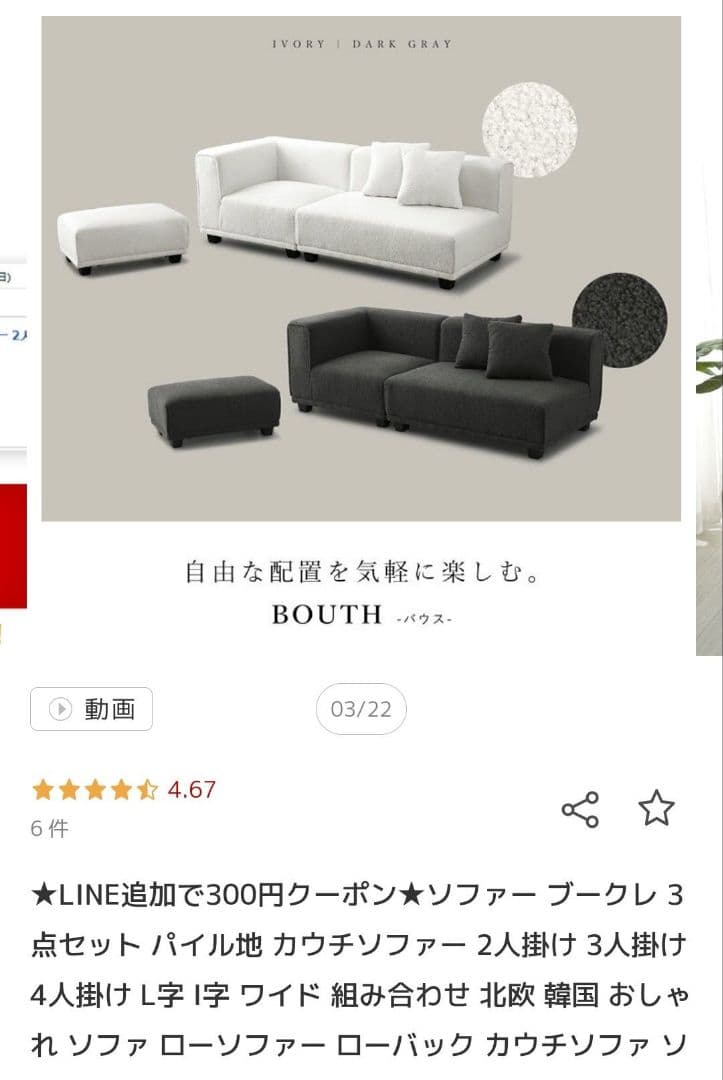Click the second rating star
This screenshot has width=723, height=1080.
67,790
